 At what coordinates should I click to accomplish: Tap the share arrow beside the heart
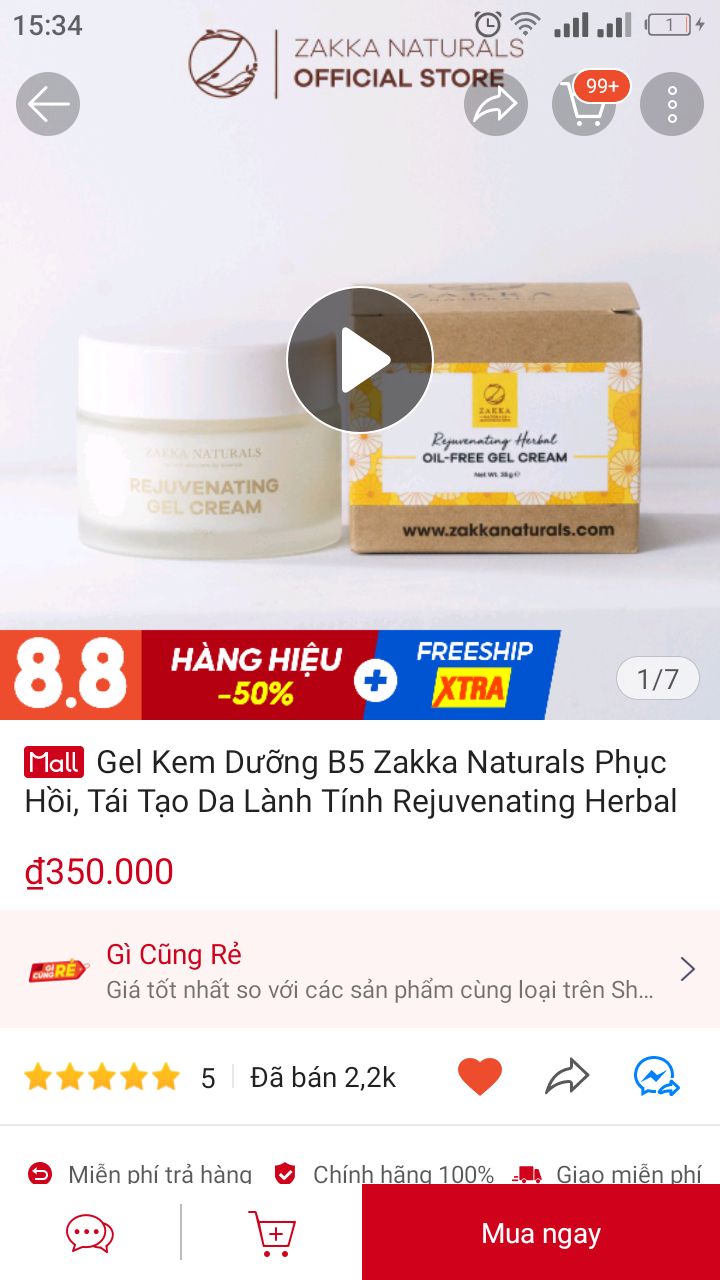[568, 1077]
